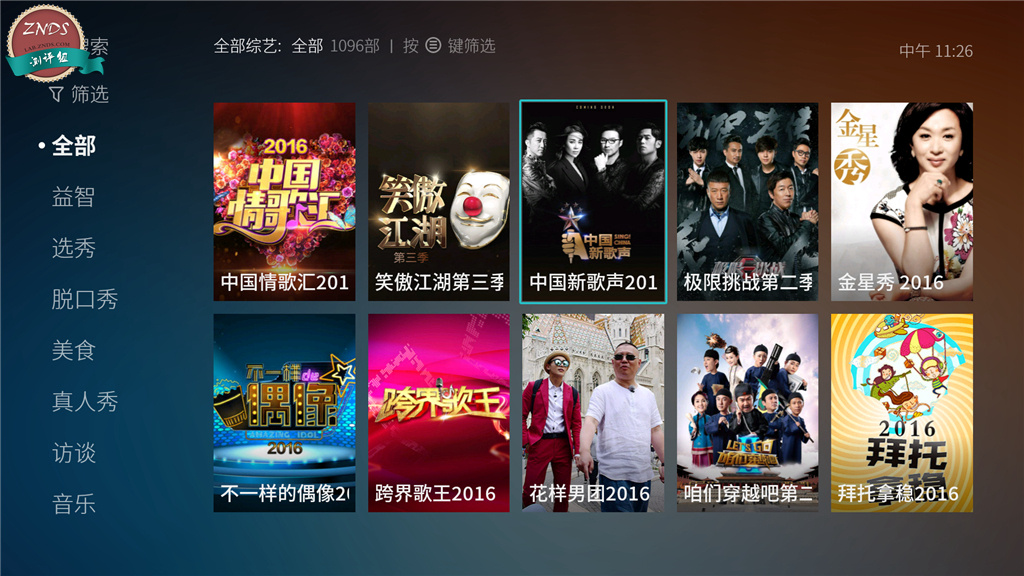This screenshot has width=1024, height=576.
Task: Switch to the 真人秀 category
Action: [x=85, y=402]
